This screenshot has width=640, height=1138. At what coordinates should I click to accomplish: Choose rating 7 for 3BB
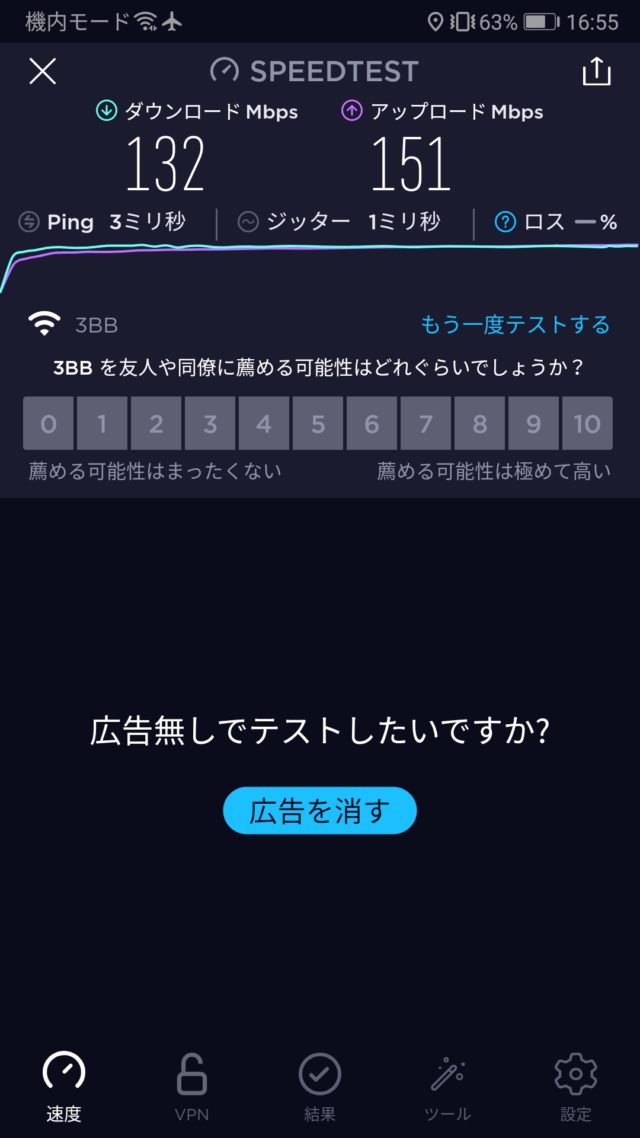coord(426,423)
